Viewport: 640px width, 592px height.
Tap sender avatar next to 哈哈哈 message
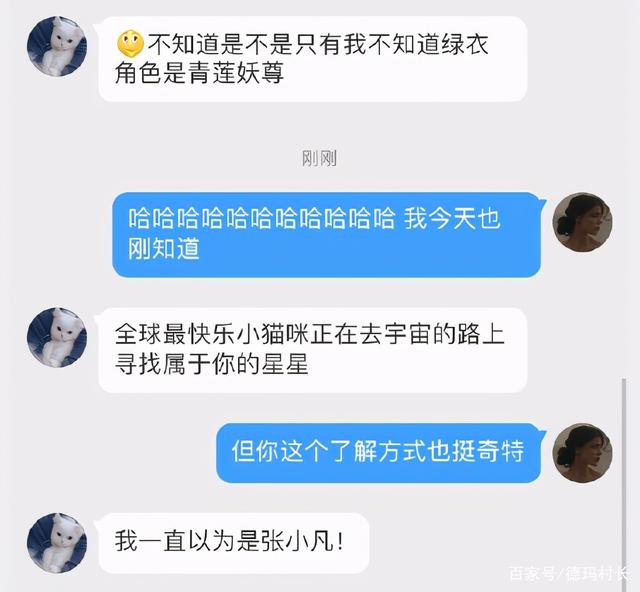pos(583,224)
